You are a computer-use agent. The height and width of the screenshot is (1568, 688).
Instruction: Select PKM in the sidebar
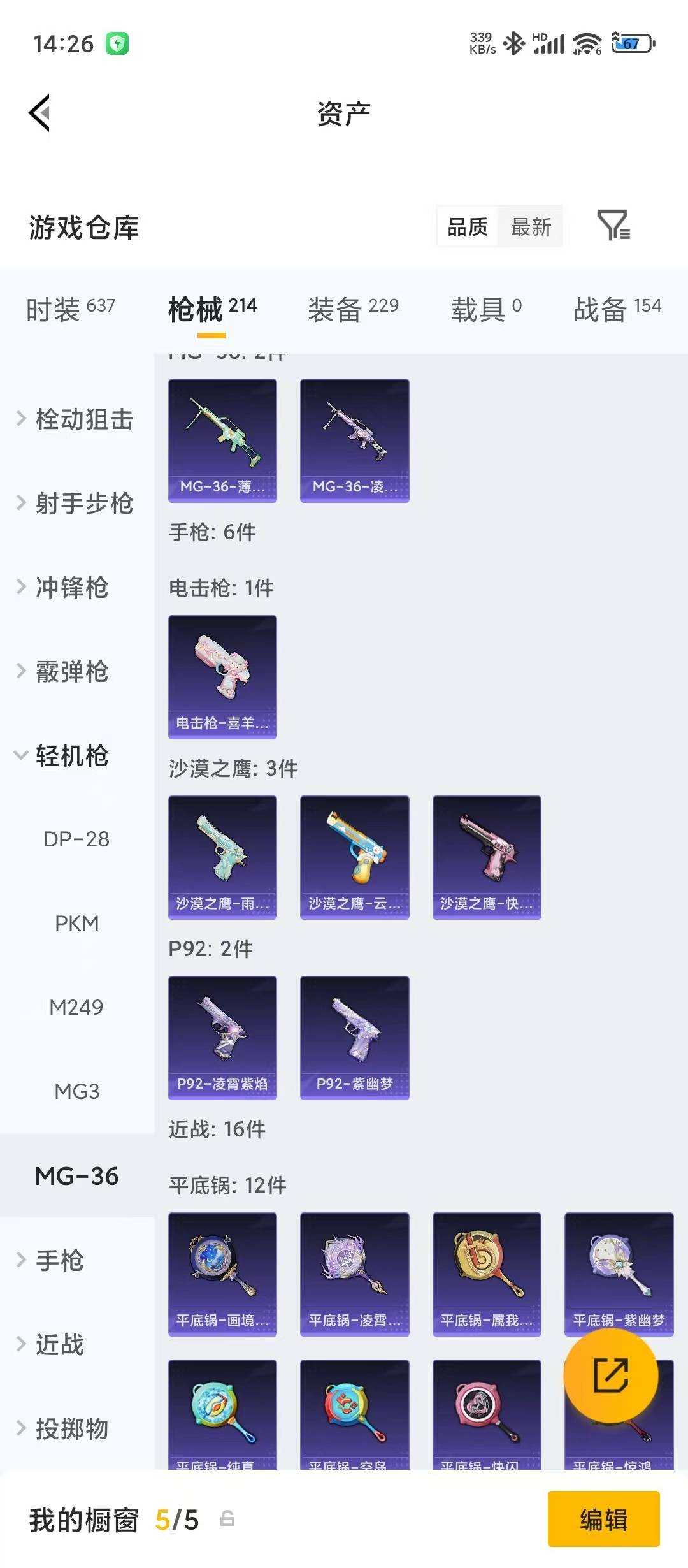(x=78, y=923)
